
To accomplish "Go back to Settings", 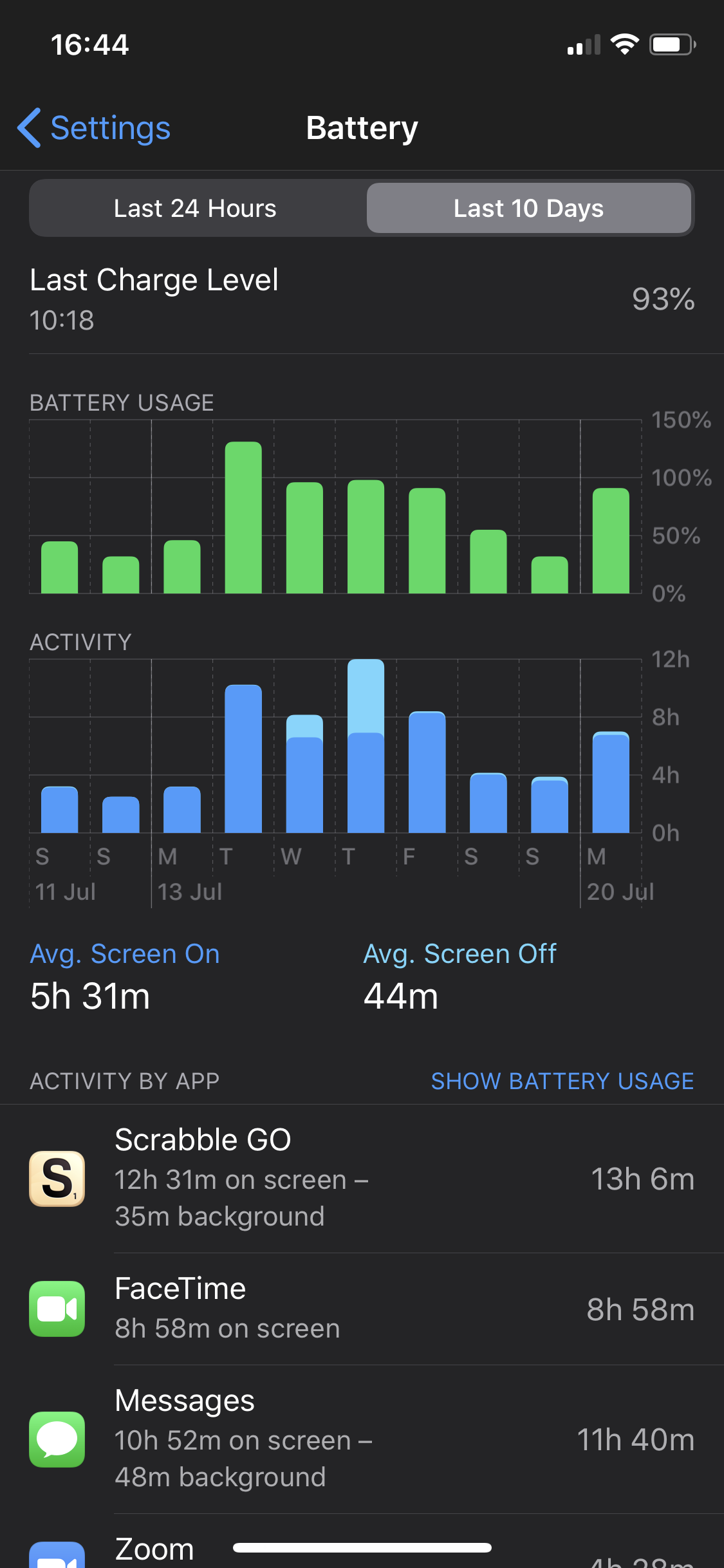I will coord(94,128).
